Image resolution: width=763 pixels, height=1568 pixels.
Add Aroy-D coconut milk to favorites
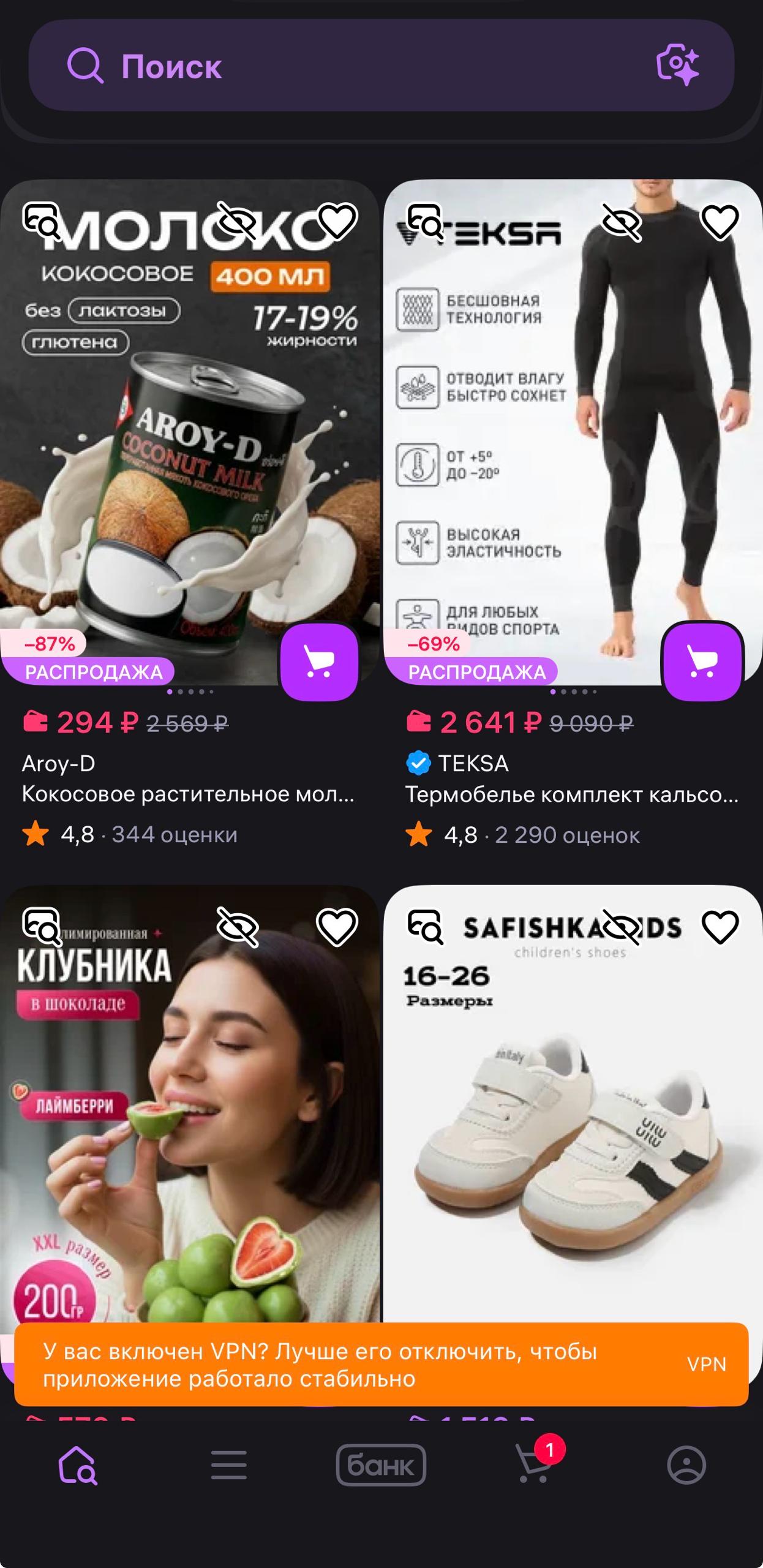pos(336,221)
